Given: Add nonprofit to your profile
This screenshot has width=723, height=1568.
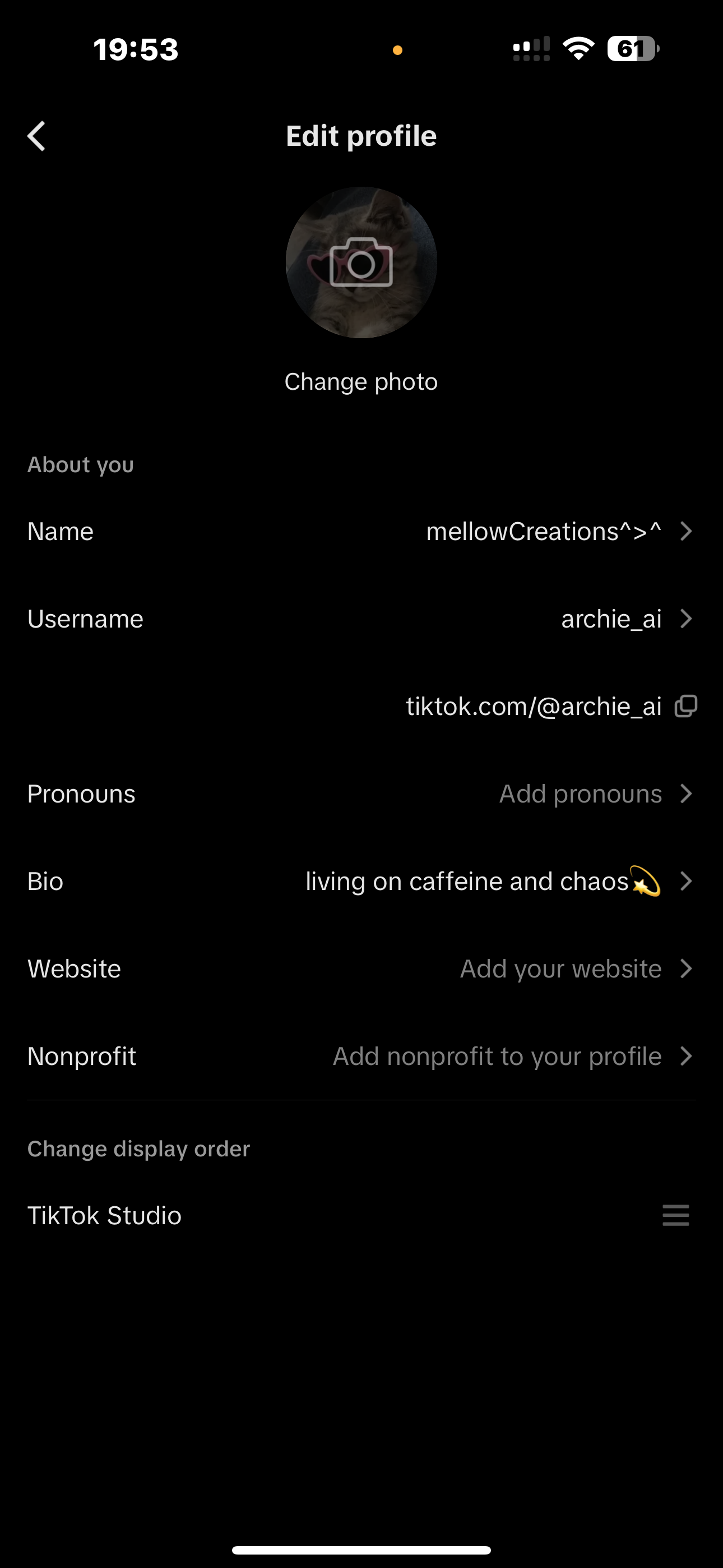Looking at the screenshot, I should coord(361,1056).
